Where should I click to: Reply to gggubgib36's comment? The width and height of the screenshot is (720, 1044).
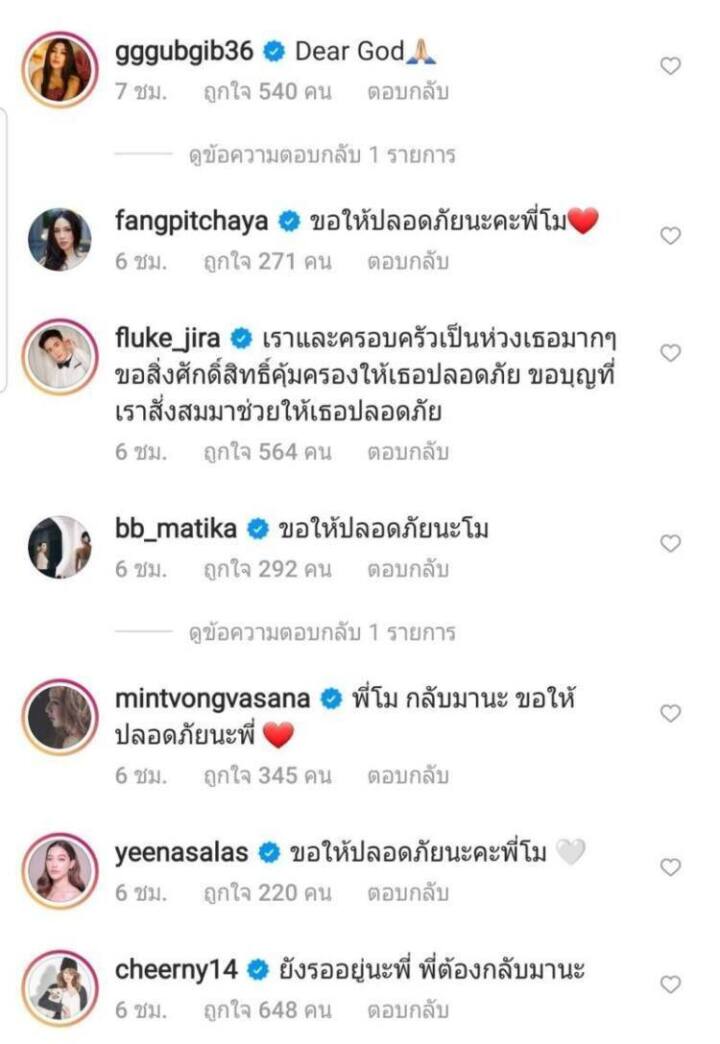point(408,93)
